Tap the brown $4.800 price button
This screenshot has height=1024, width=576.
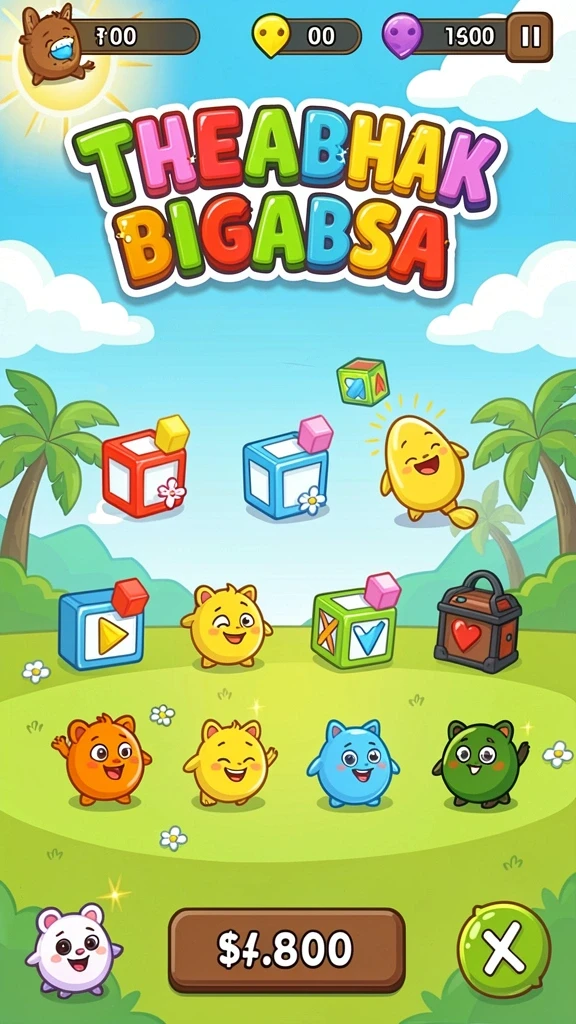(287, 950)
